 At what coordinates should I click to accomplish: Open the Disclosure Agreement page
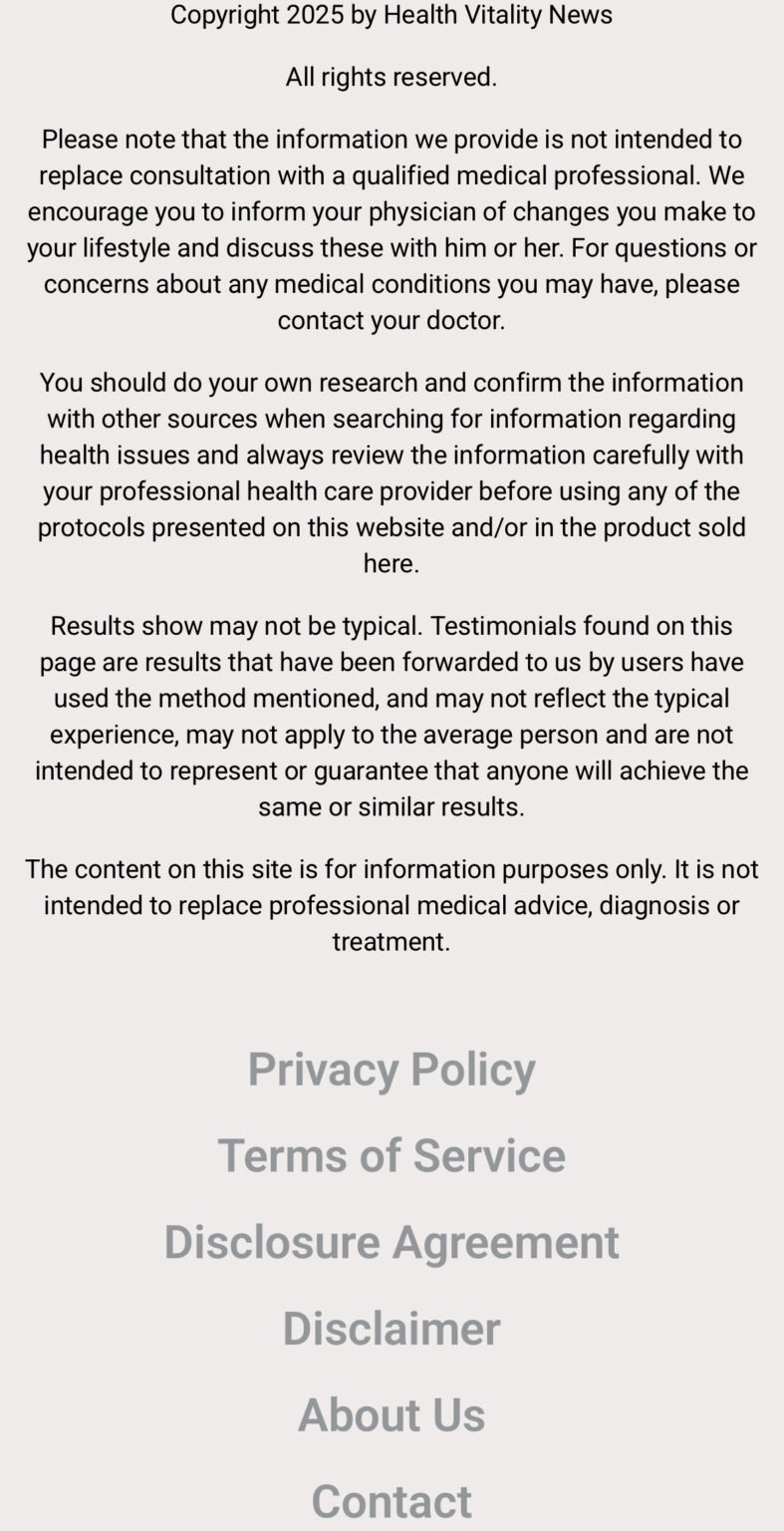(x=392, y=1243)
